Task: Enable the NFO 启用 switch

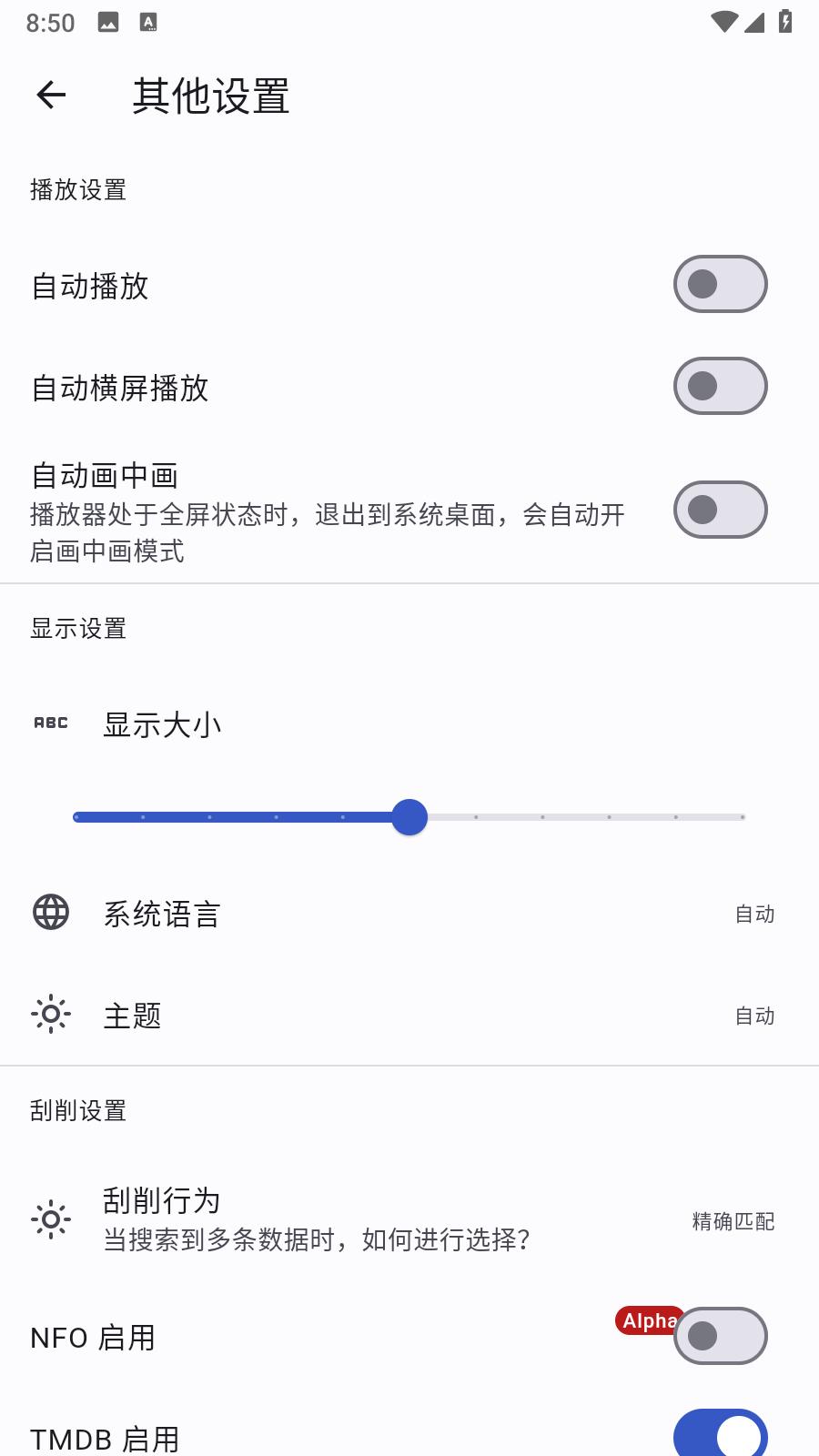Action: point(719,1336)
